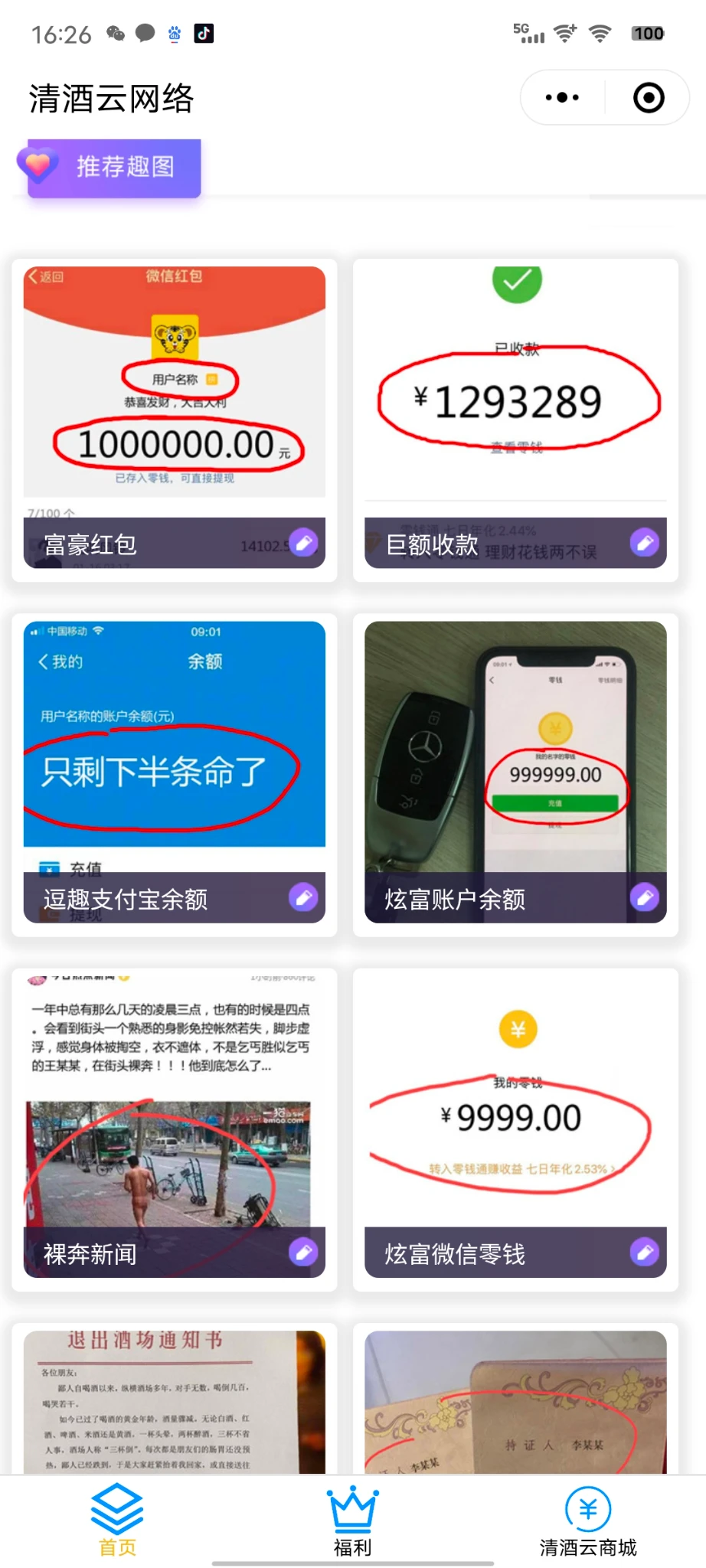706x1568 pixels.
Task: Open the mini program more options menu
Action: tap(563, 98)
